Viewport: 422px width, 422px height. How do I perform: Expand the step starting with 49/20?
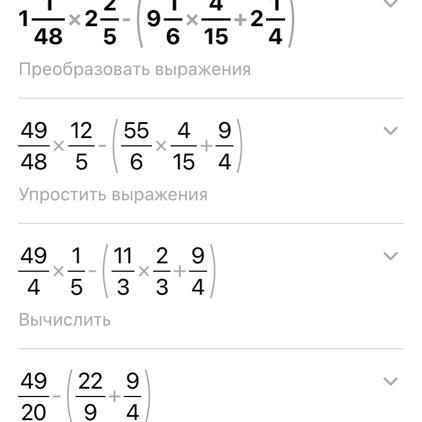coord(391,381)
